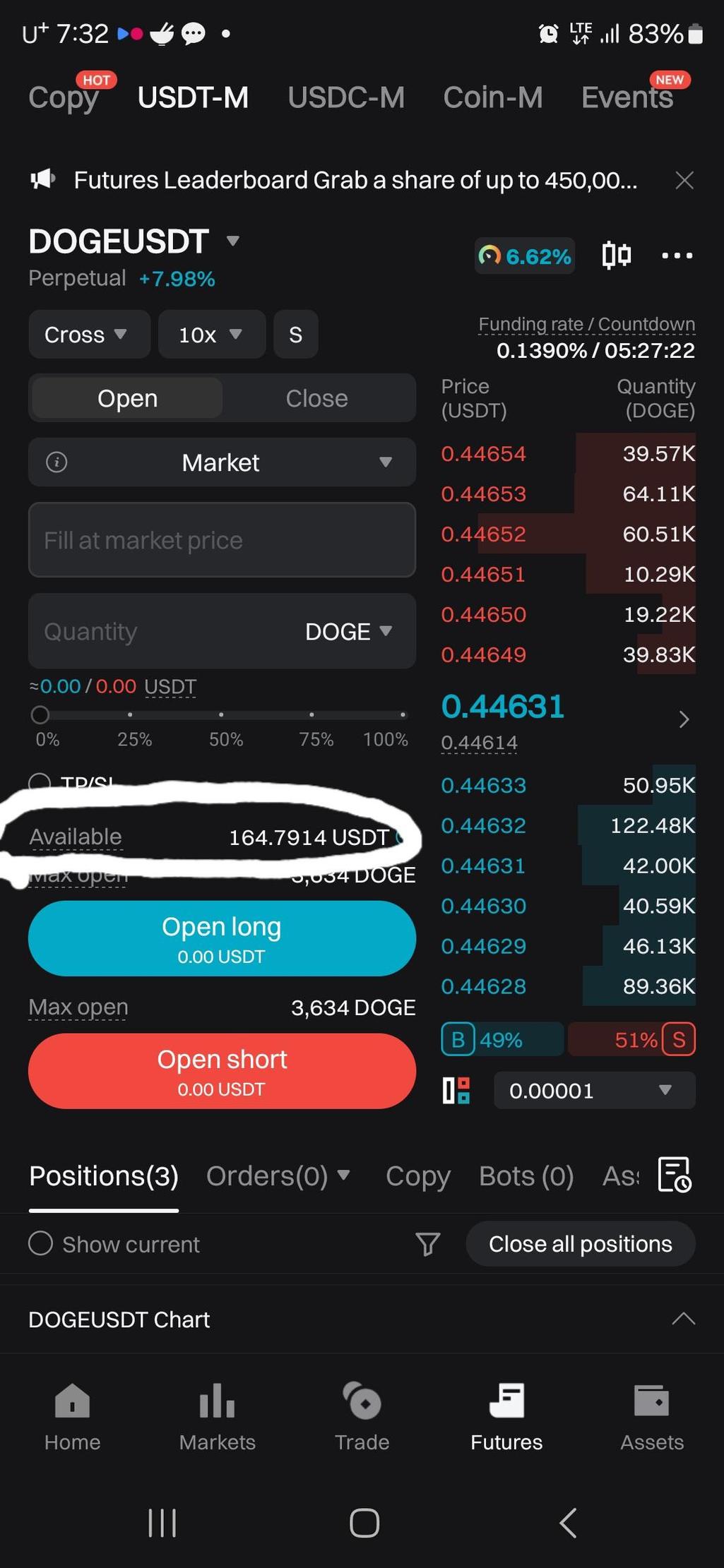Open the candlestick chart icon

pyautogui.click(x=616, y=255)
